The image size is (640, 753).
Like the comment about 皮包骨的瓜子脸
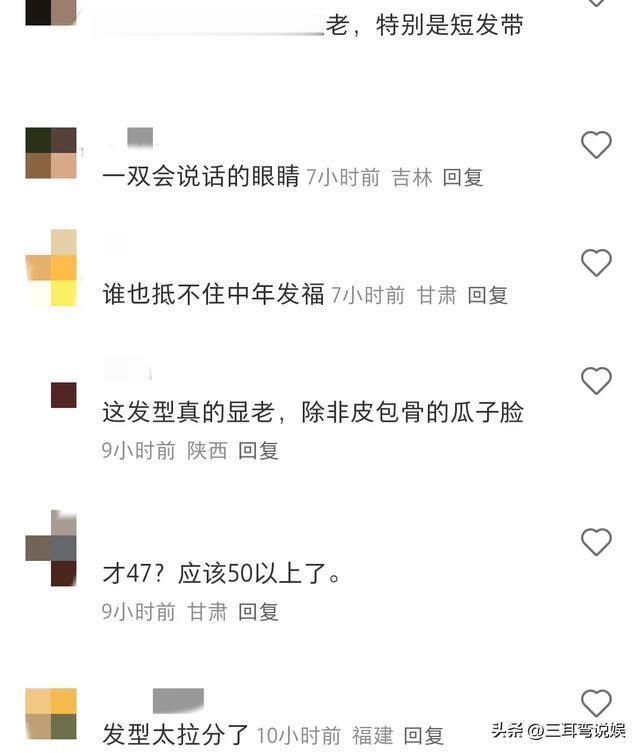596,381
